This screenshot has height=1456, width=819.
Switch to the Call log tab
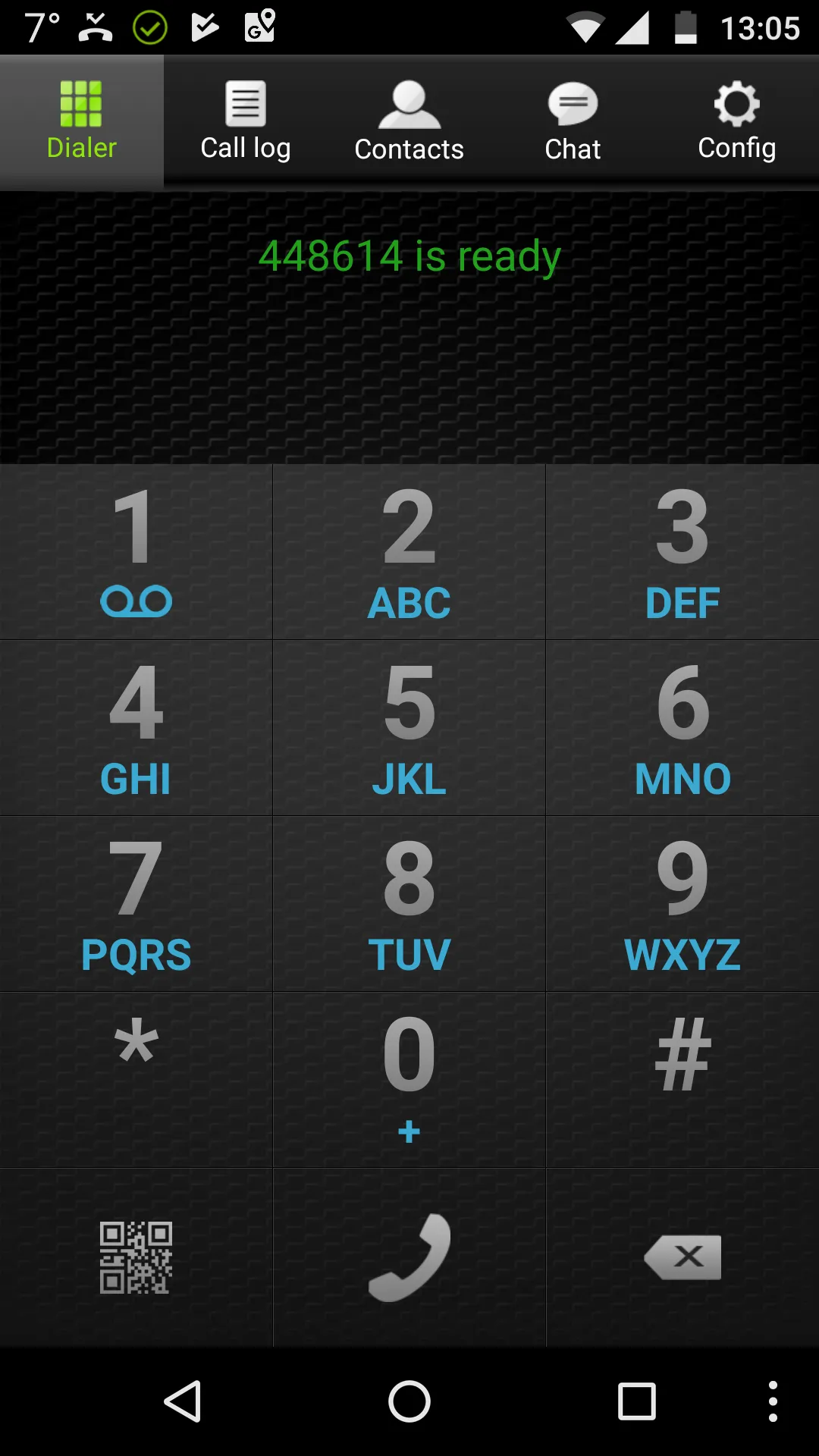(245, 121)
